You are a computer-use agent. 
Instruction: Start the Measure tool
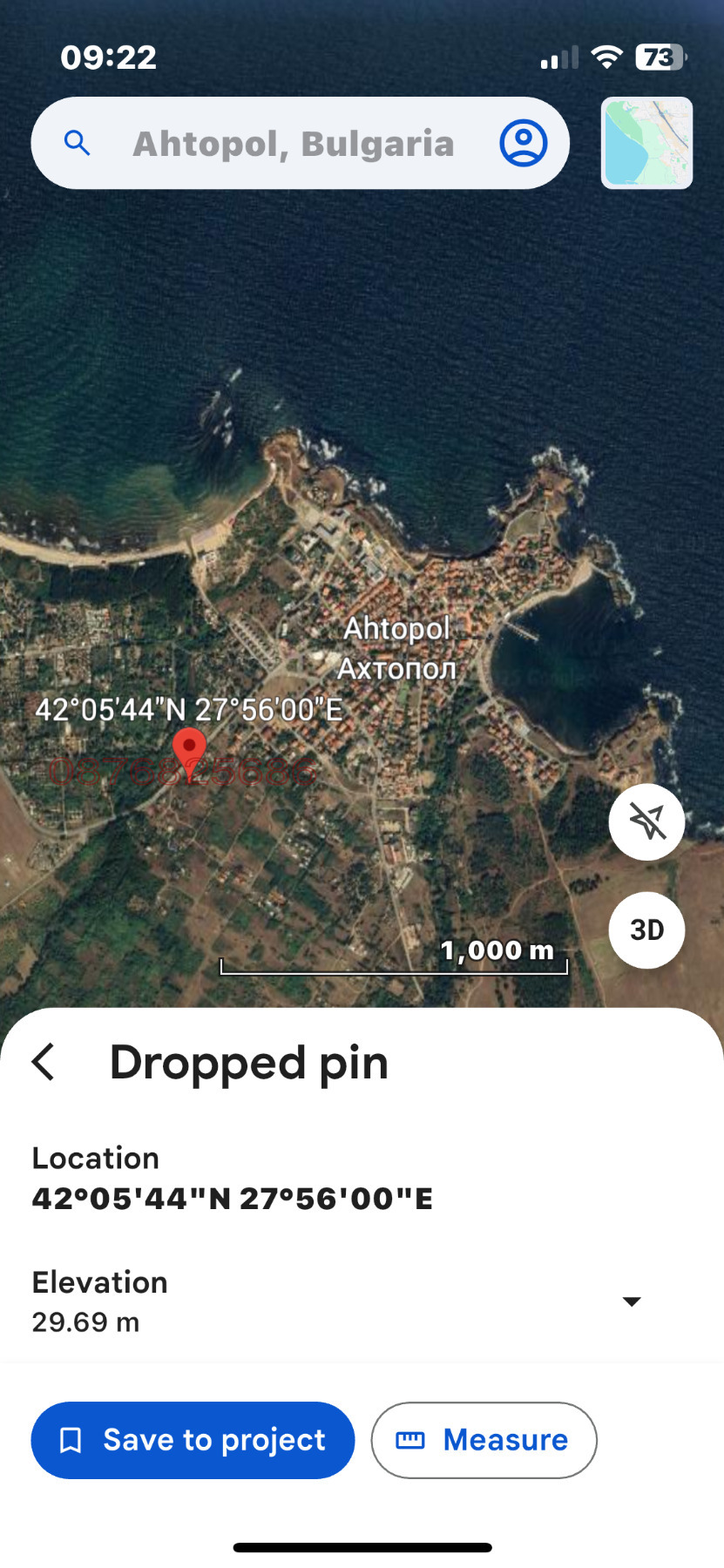[x=484, y=1440]
